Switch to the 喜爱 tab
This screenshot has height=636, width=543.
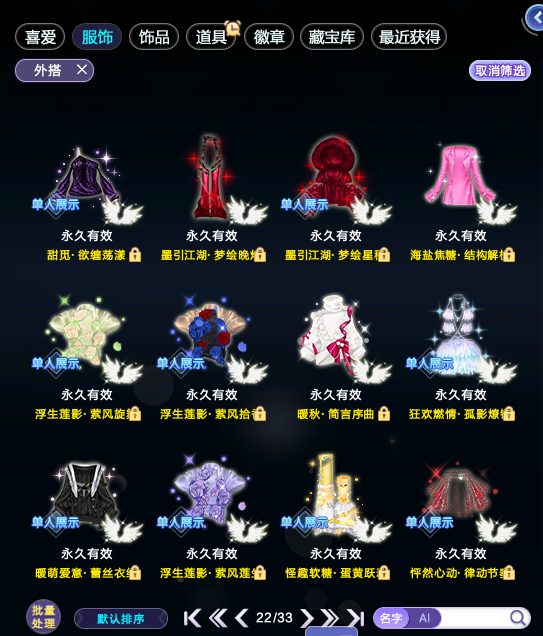pyautogui.click(x=40, y=37)
